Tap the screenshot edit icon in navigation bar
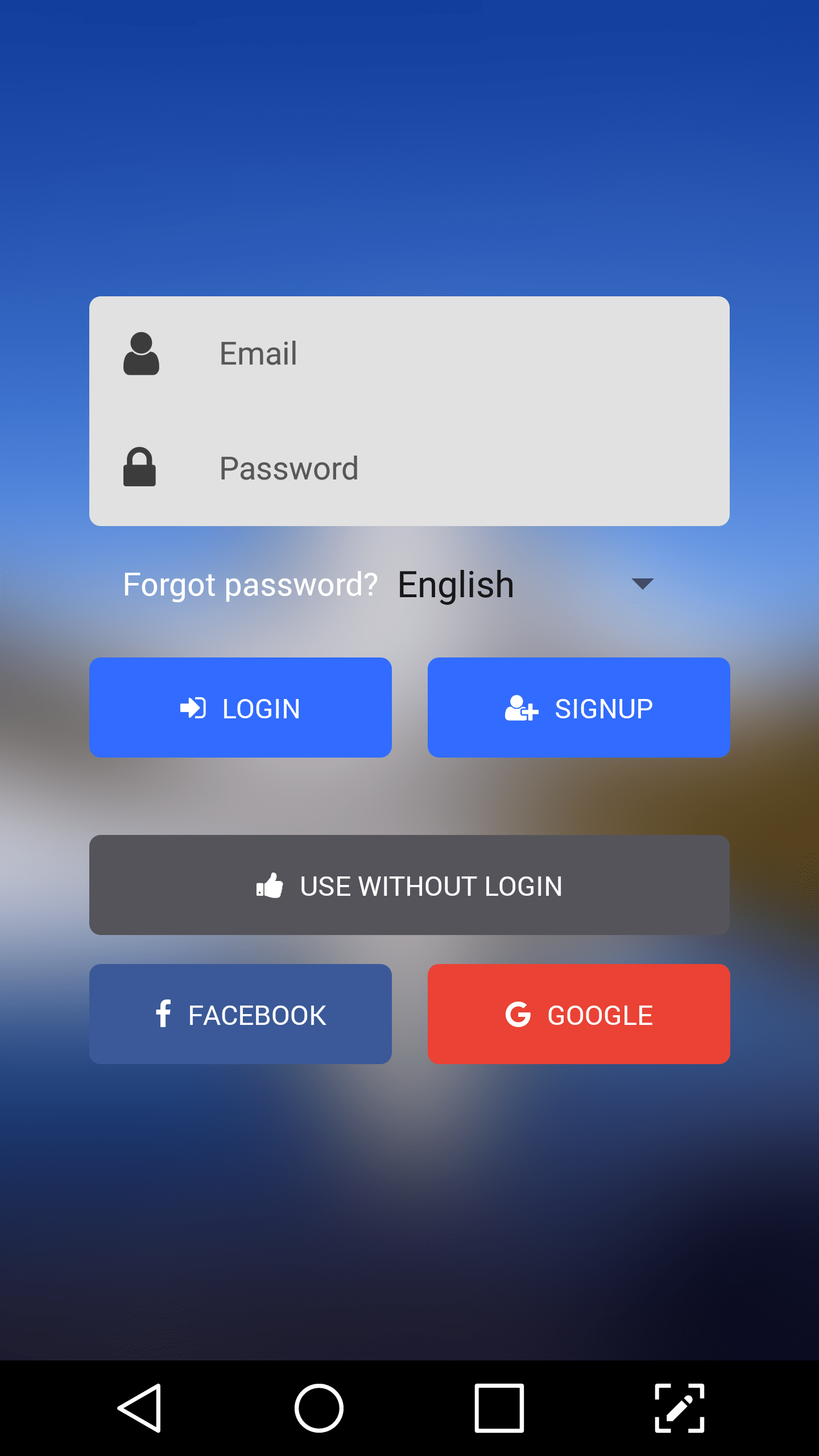Viewport: 819px width, 1456px height. point(680,1408)
